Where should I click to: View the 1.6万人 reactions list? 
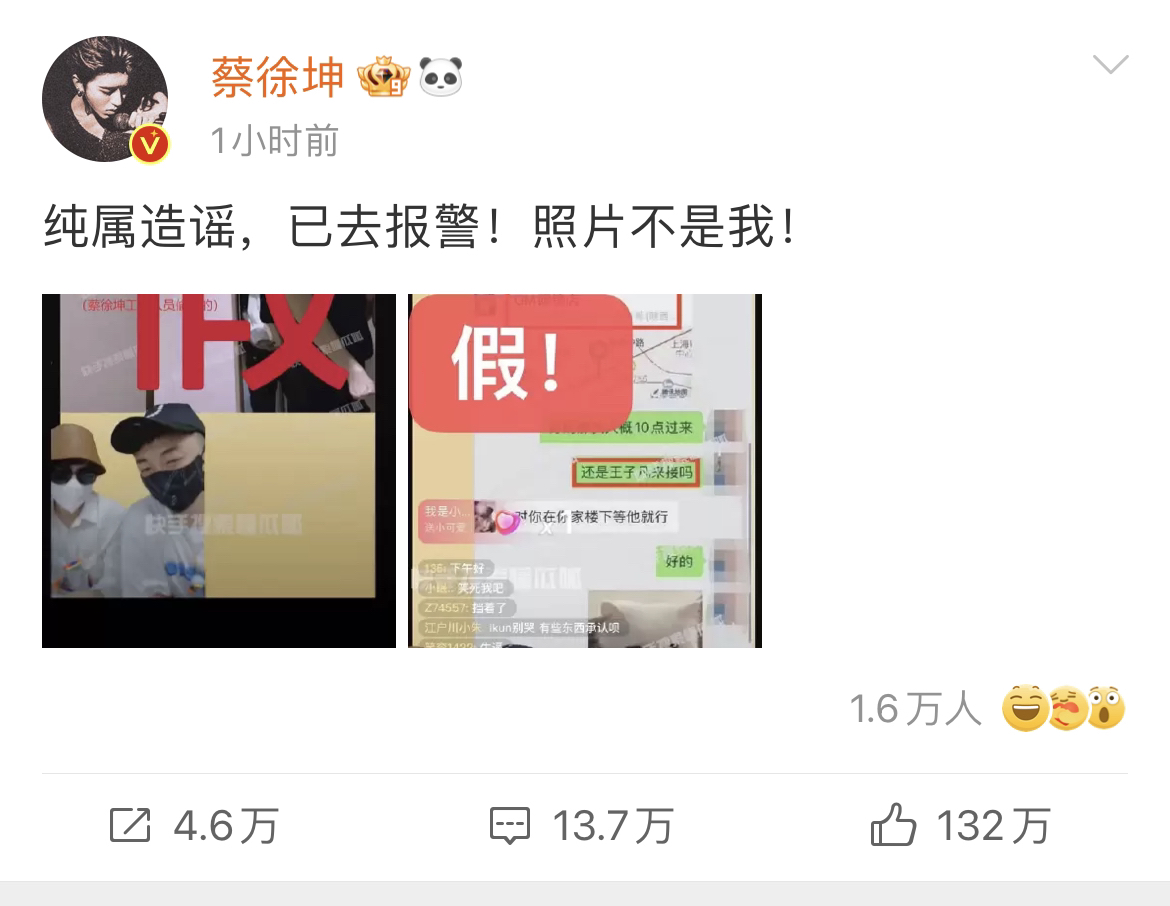click(x=985, y=709)
